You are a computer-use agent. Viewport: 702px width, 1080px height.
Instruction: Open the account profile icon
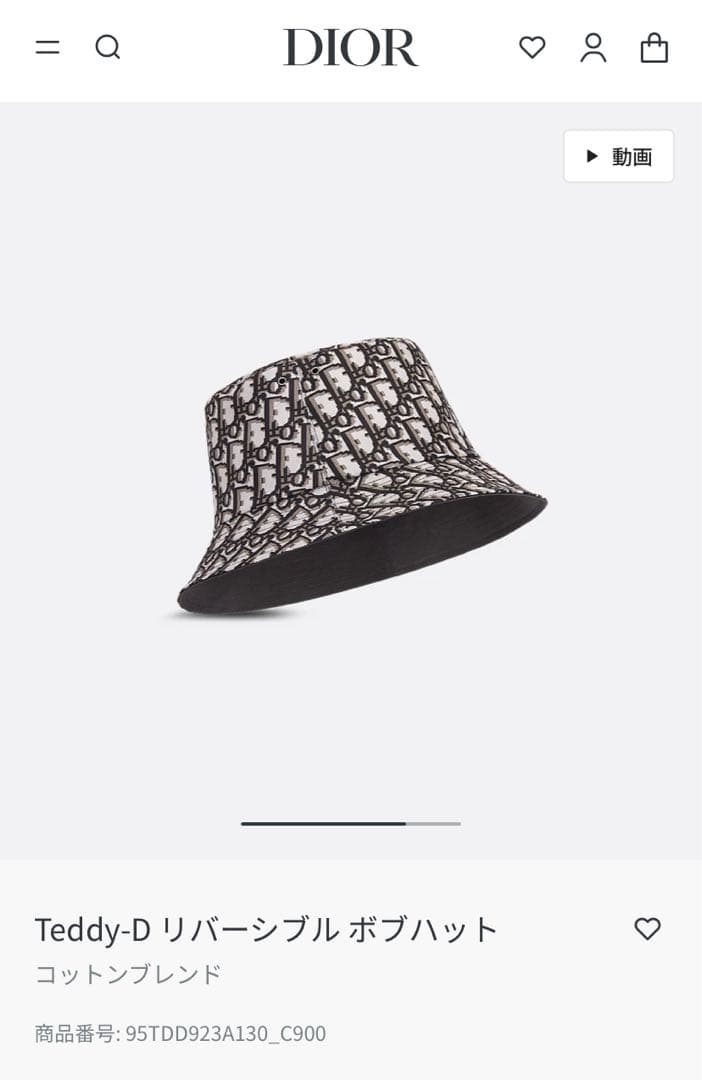pos(593,47)
